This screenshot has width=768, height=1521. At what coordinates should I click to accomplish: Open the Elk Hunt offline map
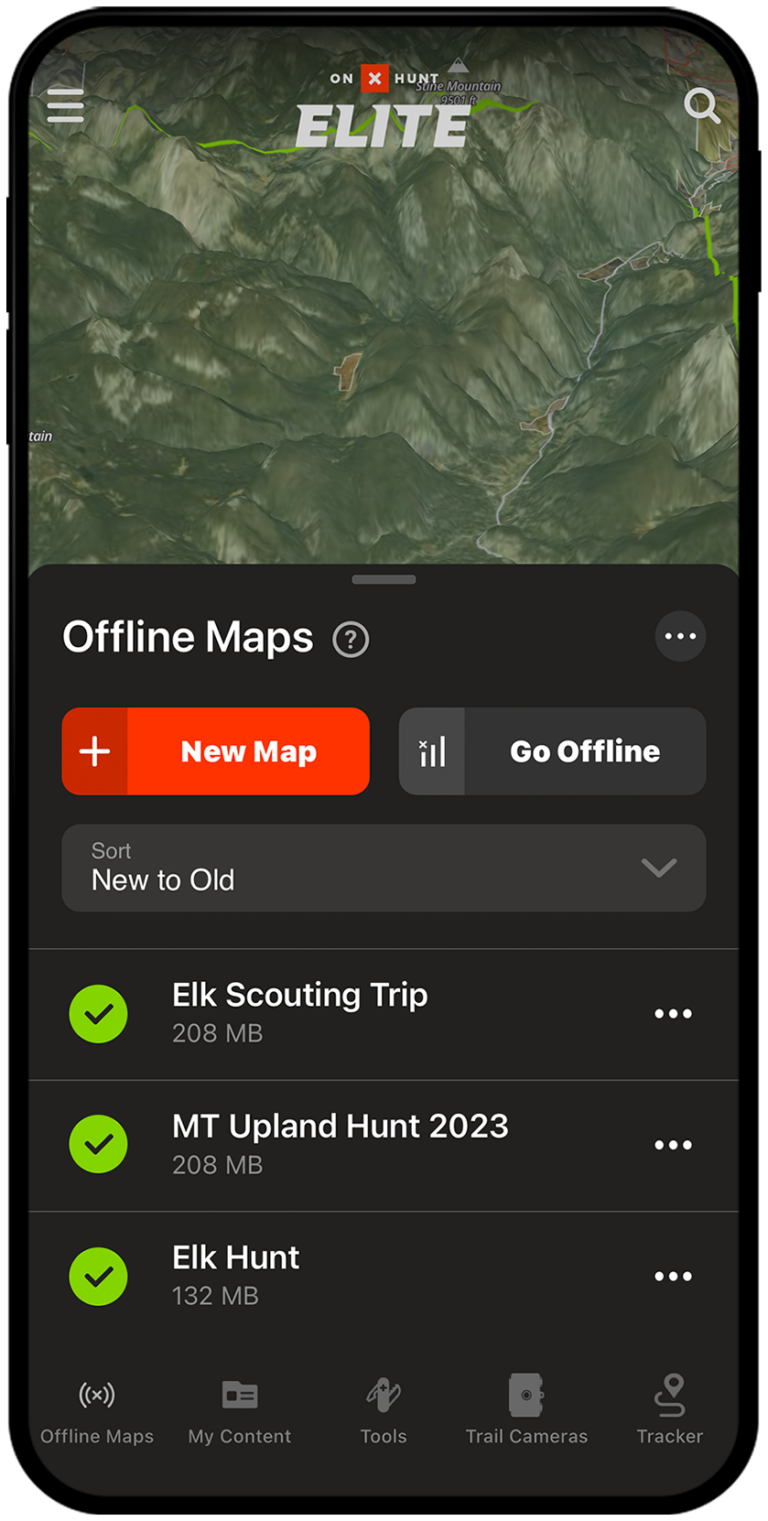pyautogui.click(x=236, y=1275)
